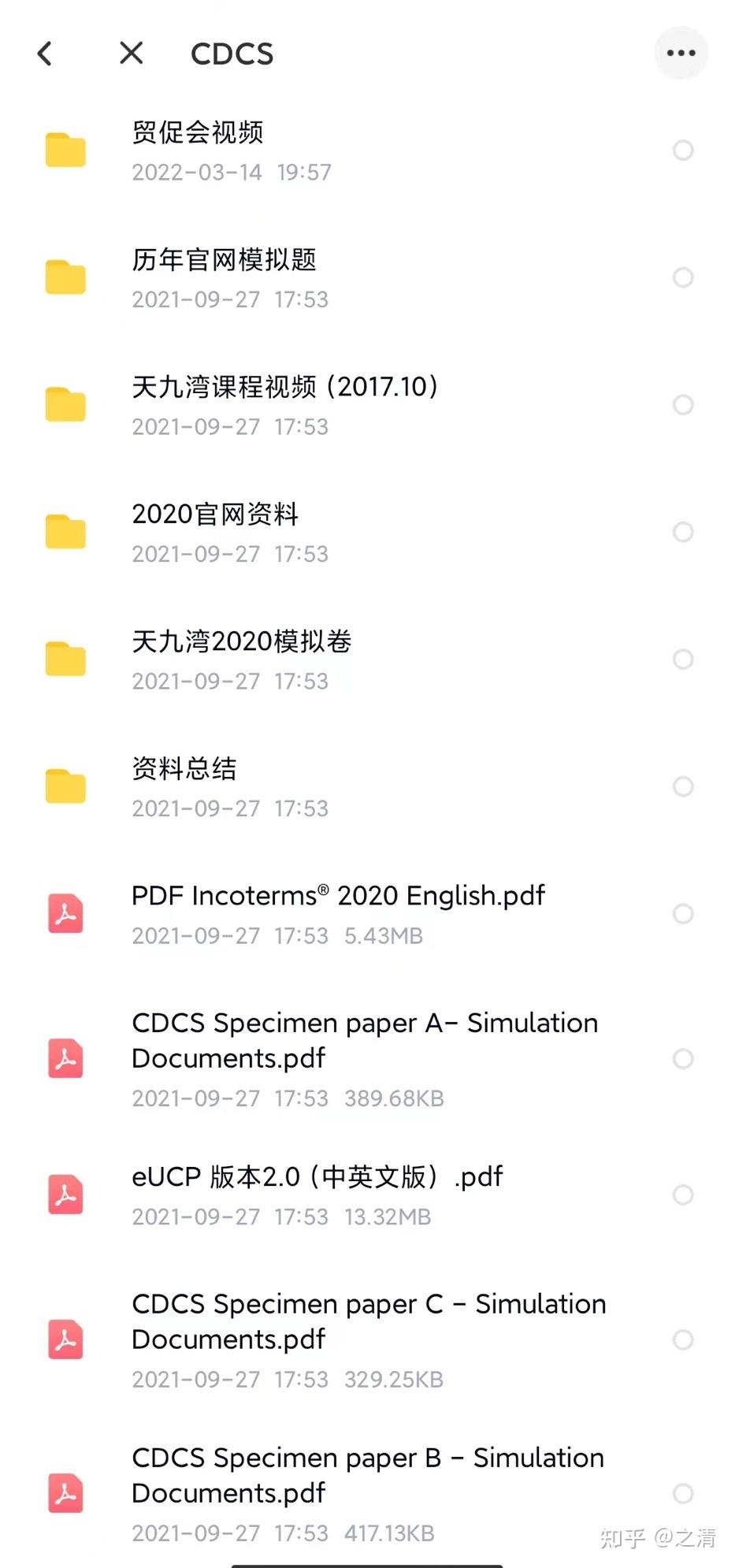Open the 历年官网模拟题 folder icon
Viewport: 735px width, 1568px height.
(x=65, y=277)
